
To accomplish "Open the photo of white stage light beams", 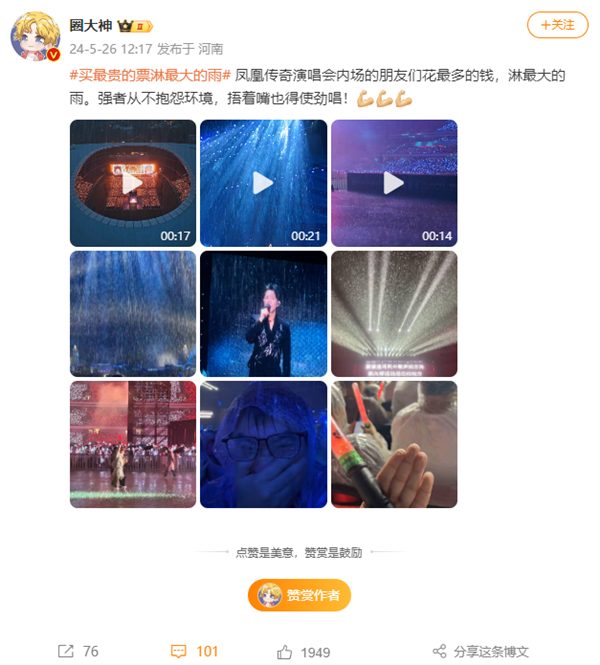I will point(394,314).
